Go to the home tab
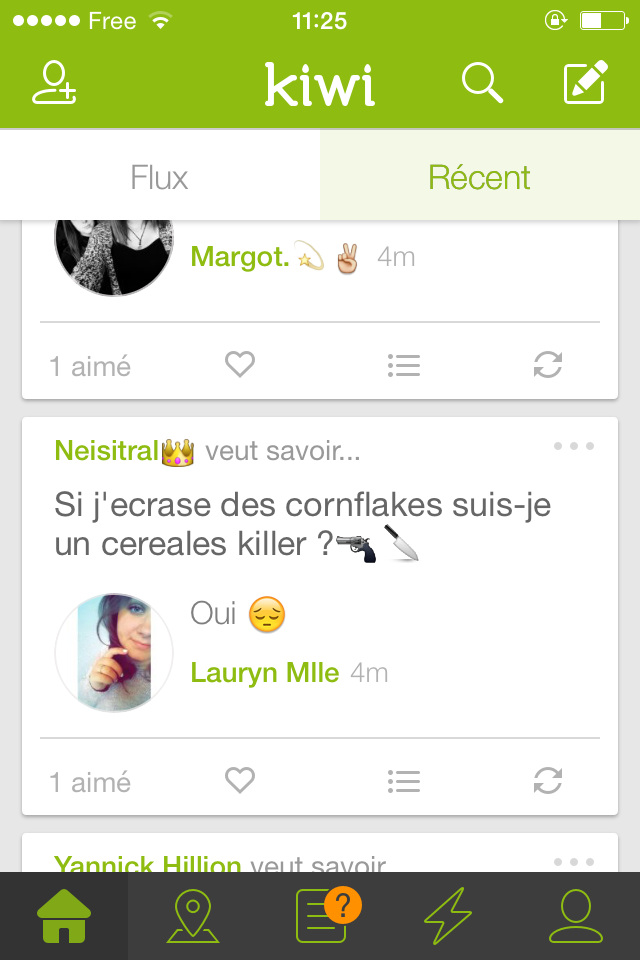The image size is (640, 960). pyautogui.click(x=64, y=916)
